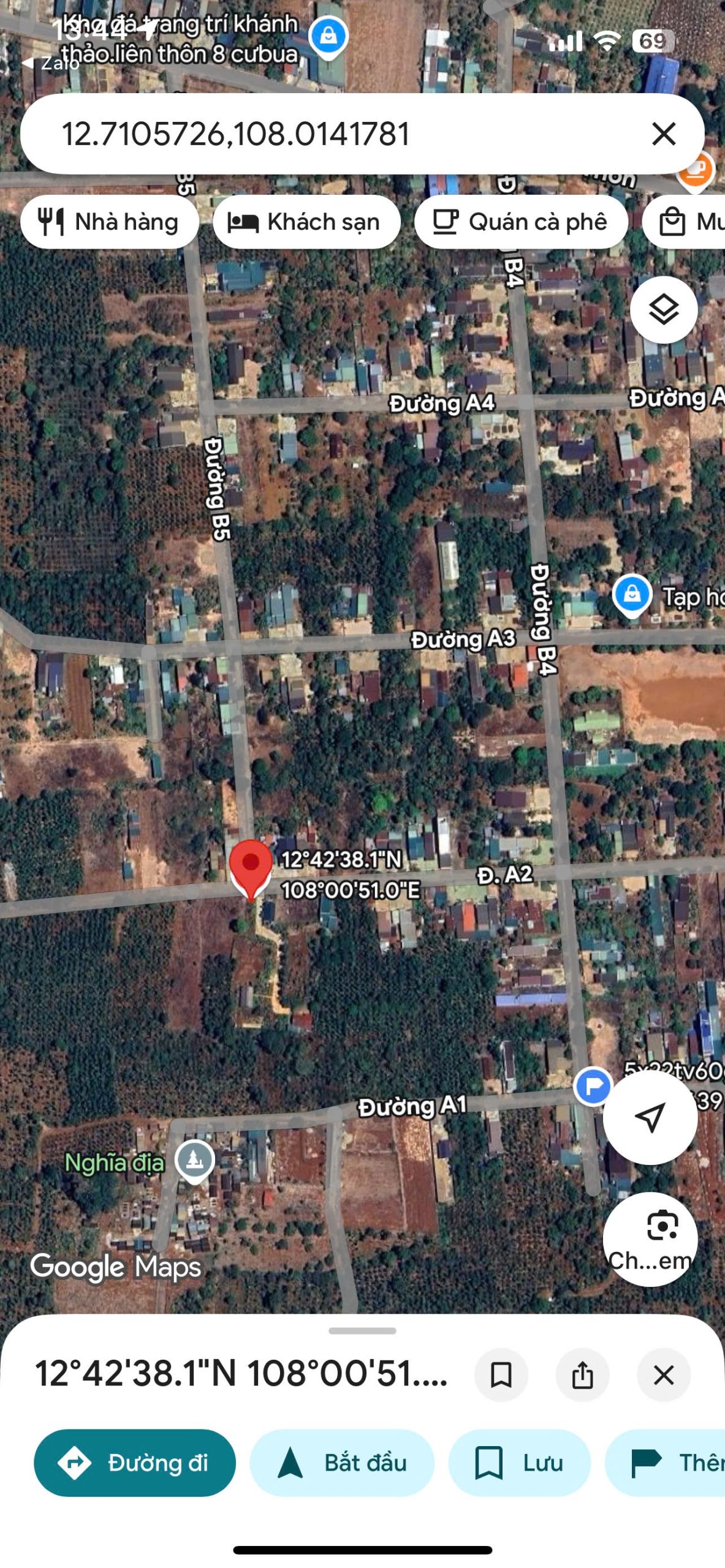This screenshot has height=1568, width=725.
Task: Center map on my current location
Action: click(x=650, y=1117)
